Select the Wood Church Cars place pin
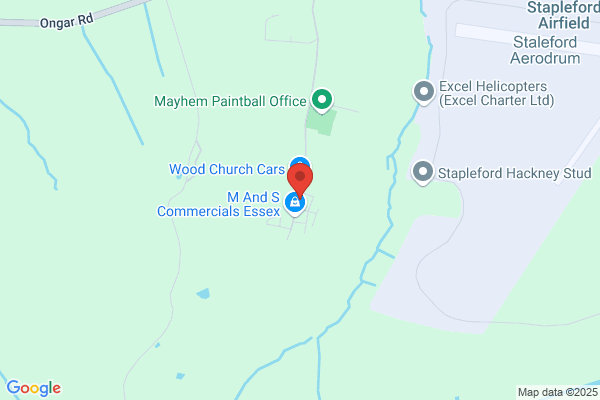The width and height of the screenshot is (600, 400). point(300,161)
